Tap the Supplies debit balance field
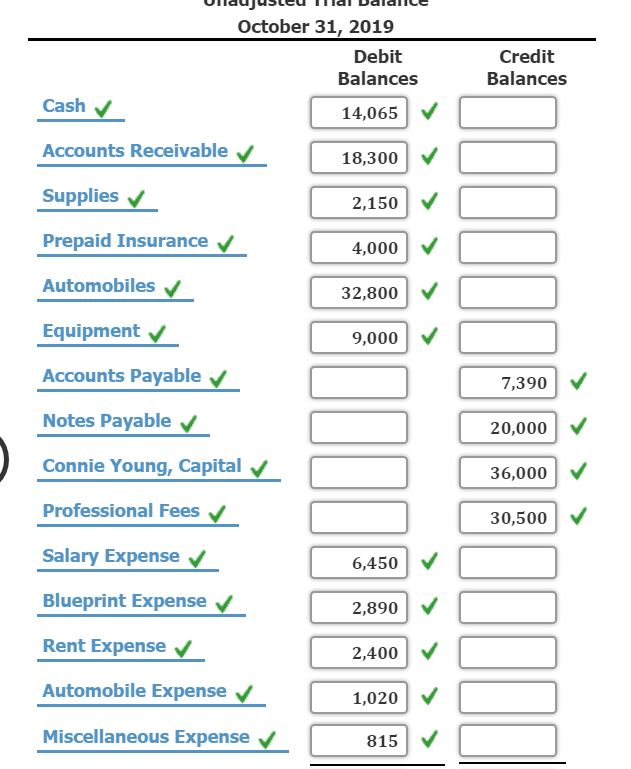The height and width of the screenshot is (769, 631). point(358,203)
